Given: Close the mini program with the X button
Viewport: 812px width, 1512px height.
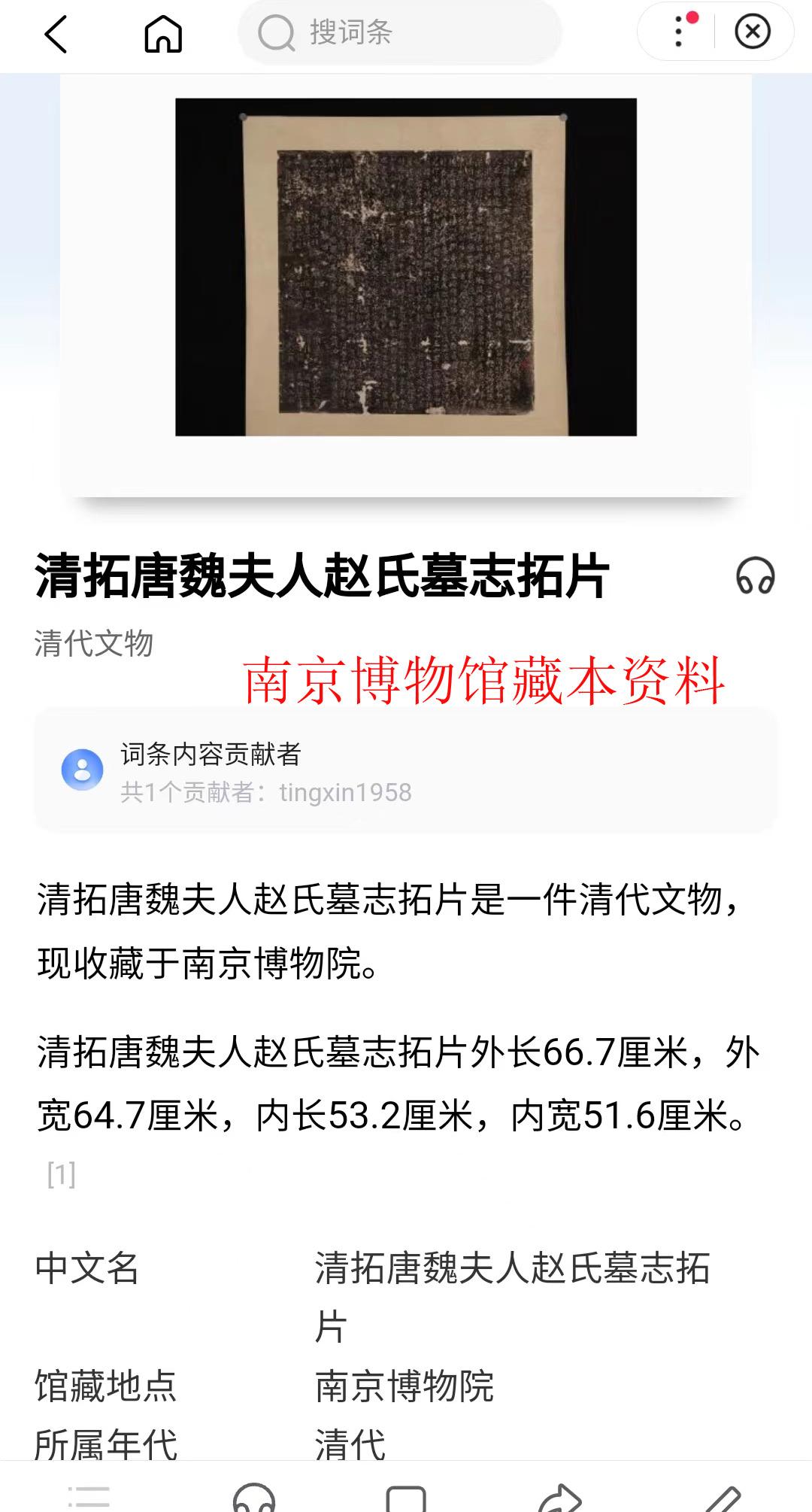Looking at the screenshot, I should pyautogui.click(x=753, y=32).
